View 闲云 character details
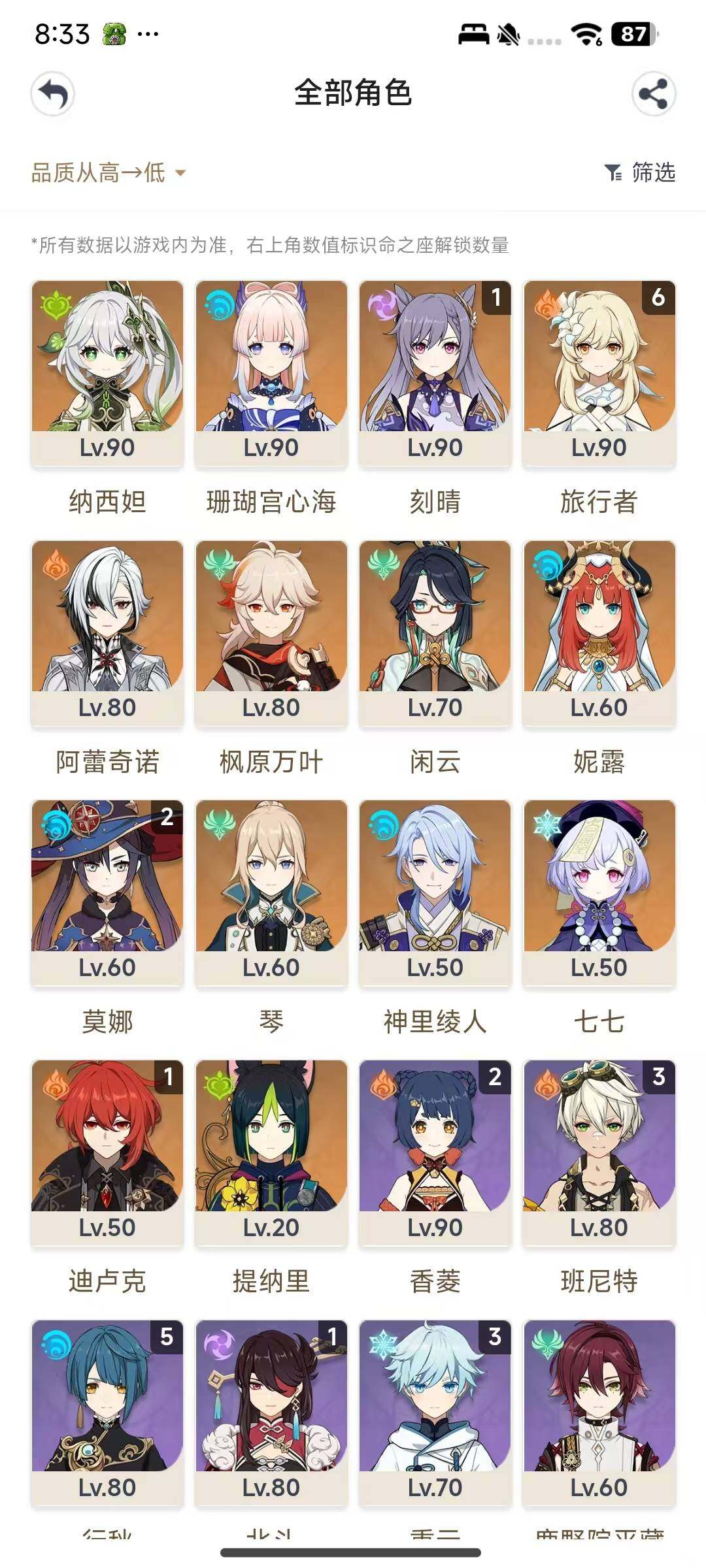 click(x=435, y=632)
